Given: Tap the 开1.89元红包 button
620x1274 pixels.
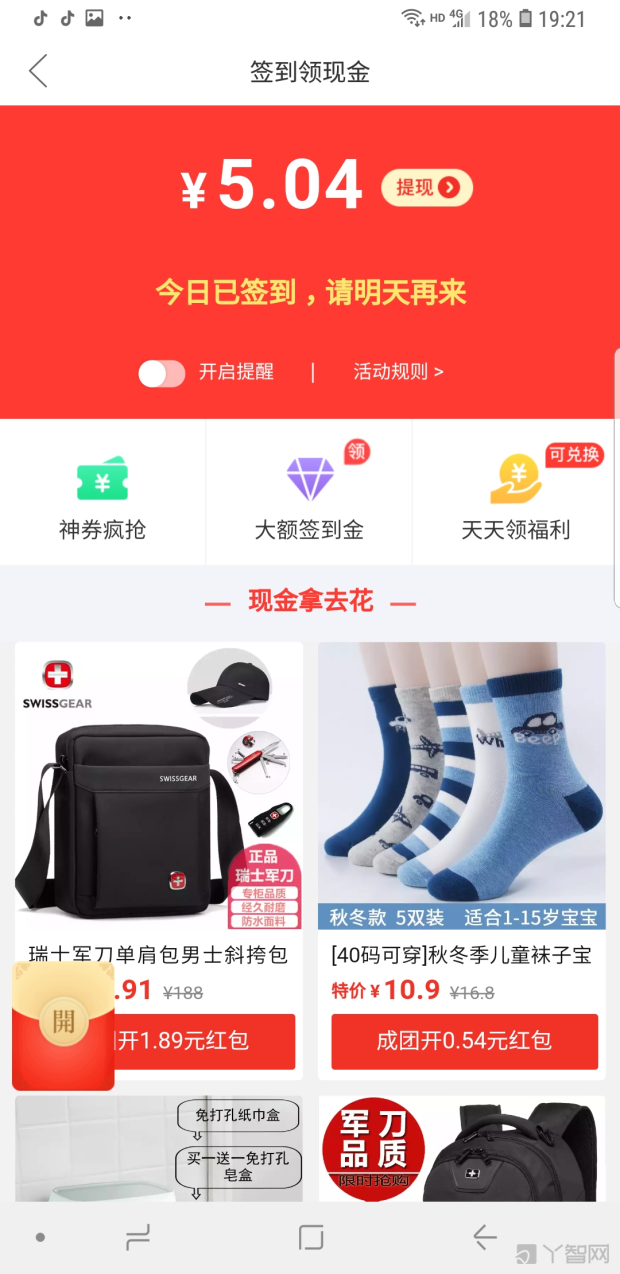Looking at the screenshot, I should pyautogui.click(x=205, y=1041).
